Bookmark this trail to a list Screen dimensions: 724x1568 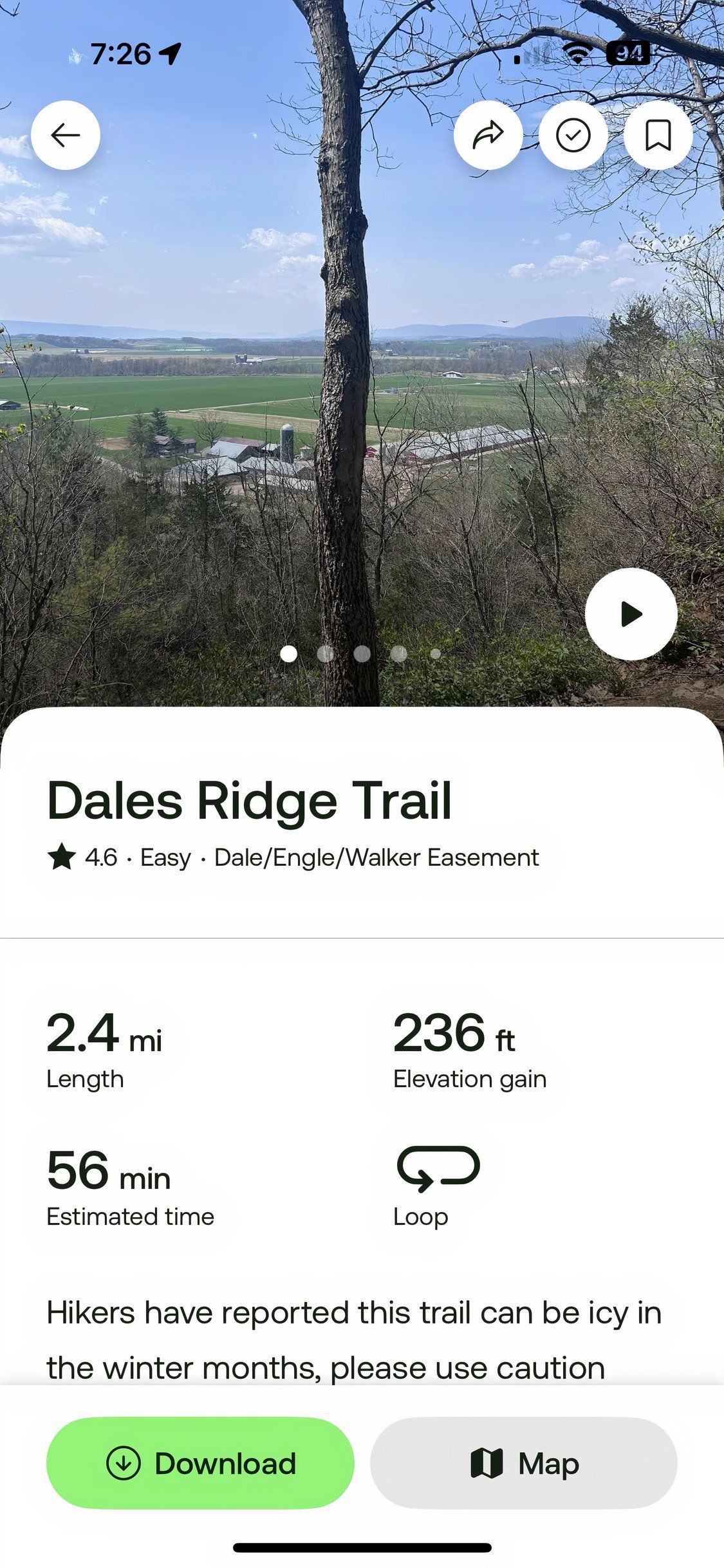[x=657, y=135]
